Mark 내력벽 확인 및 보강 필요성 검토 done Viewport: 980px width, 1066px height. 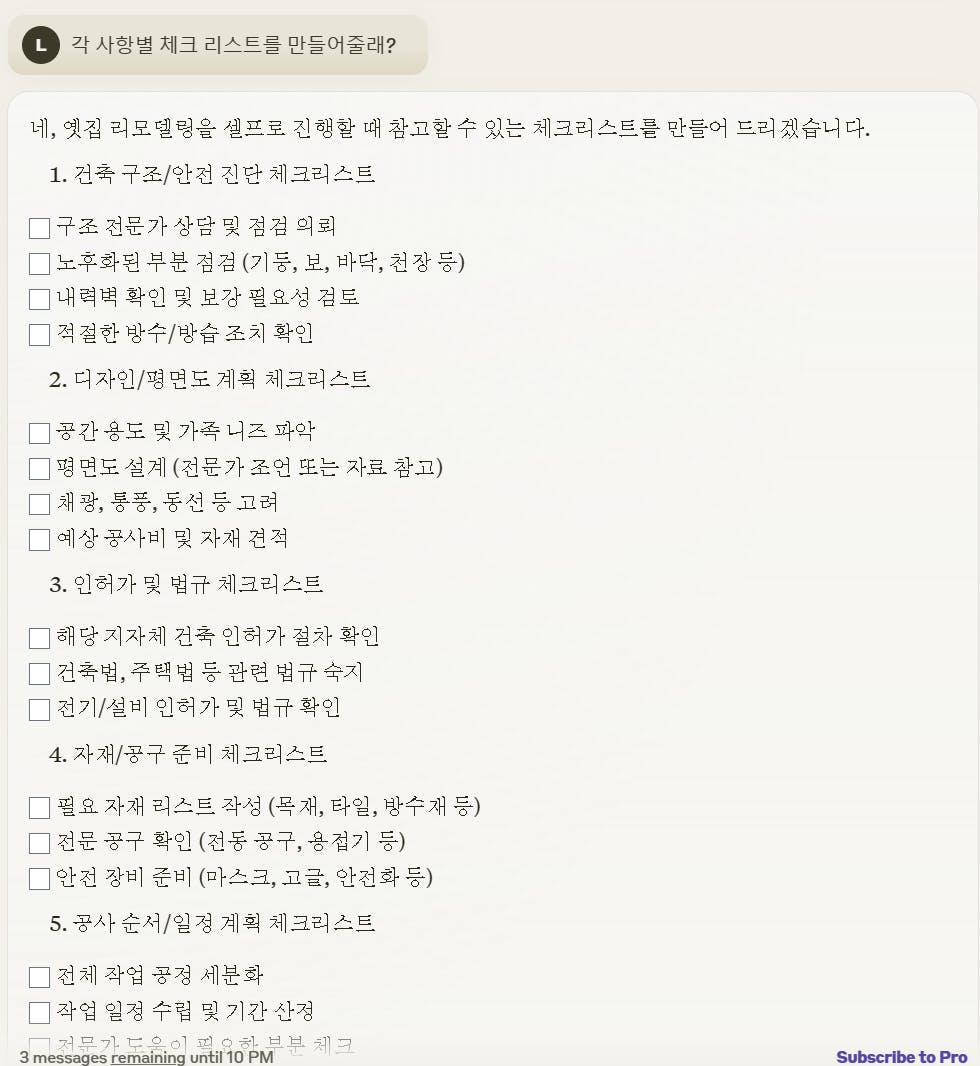[x=39, y=299]
